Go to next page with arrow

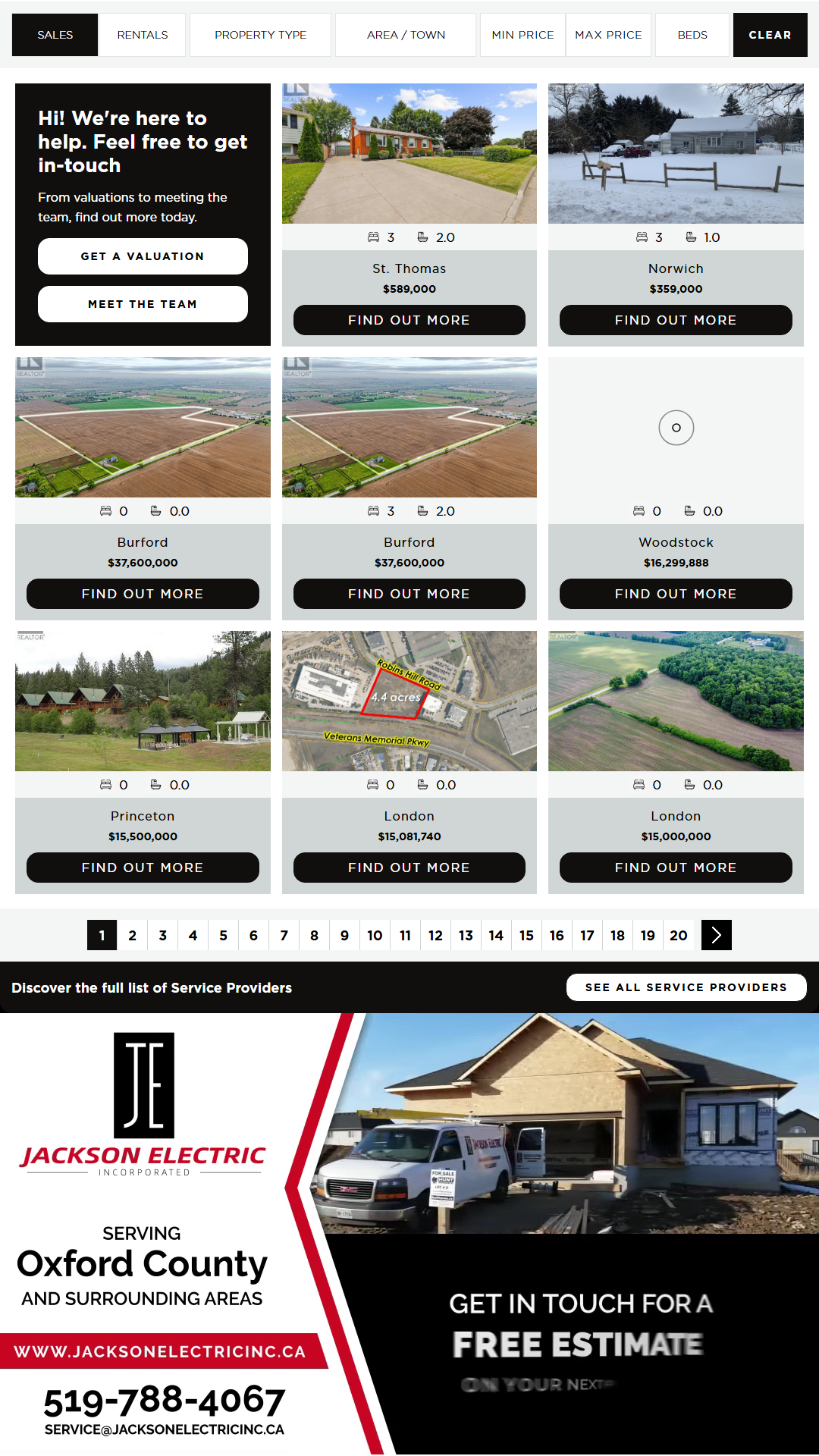tap(717, 935)
